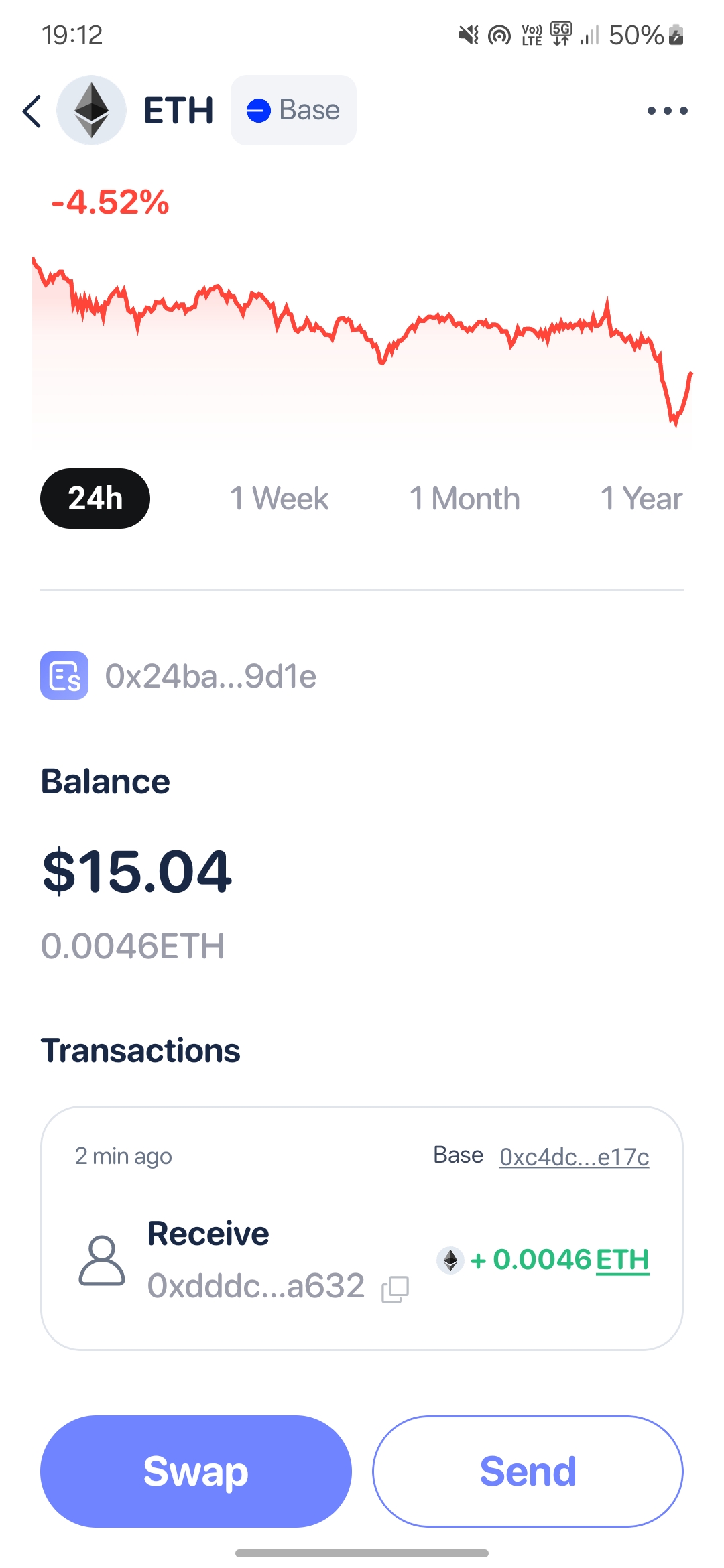Switch chart to 1 Week
Viewport: 724px width, 1568px height.
(x=279, y=499)
